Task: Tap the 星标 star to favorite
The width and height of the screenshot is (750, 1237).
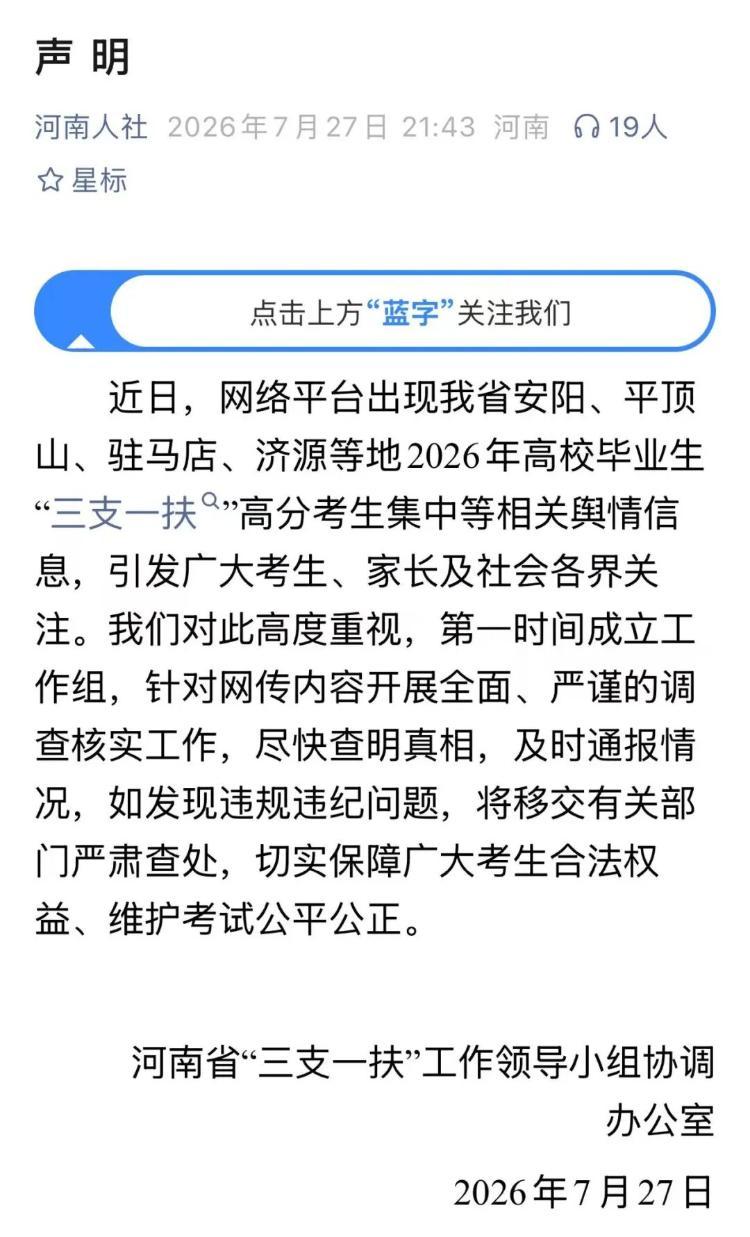Action: tap(82, 181)
